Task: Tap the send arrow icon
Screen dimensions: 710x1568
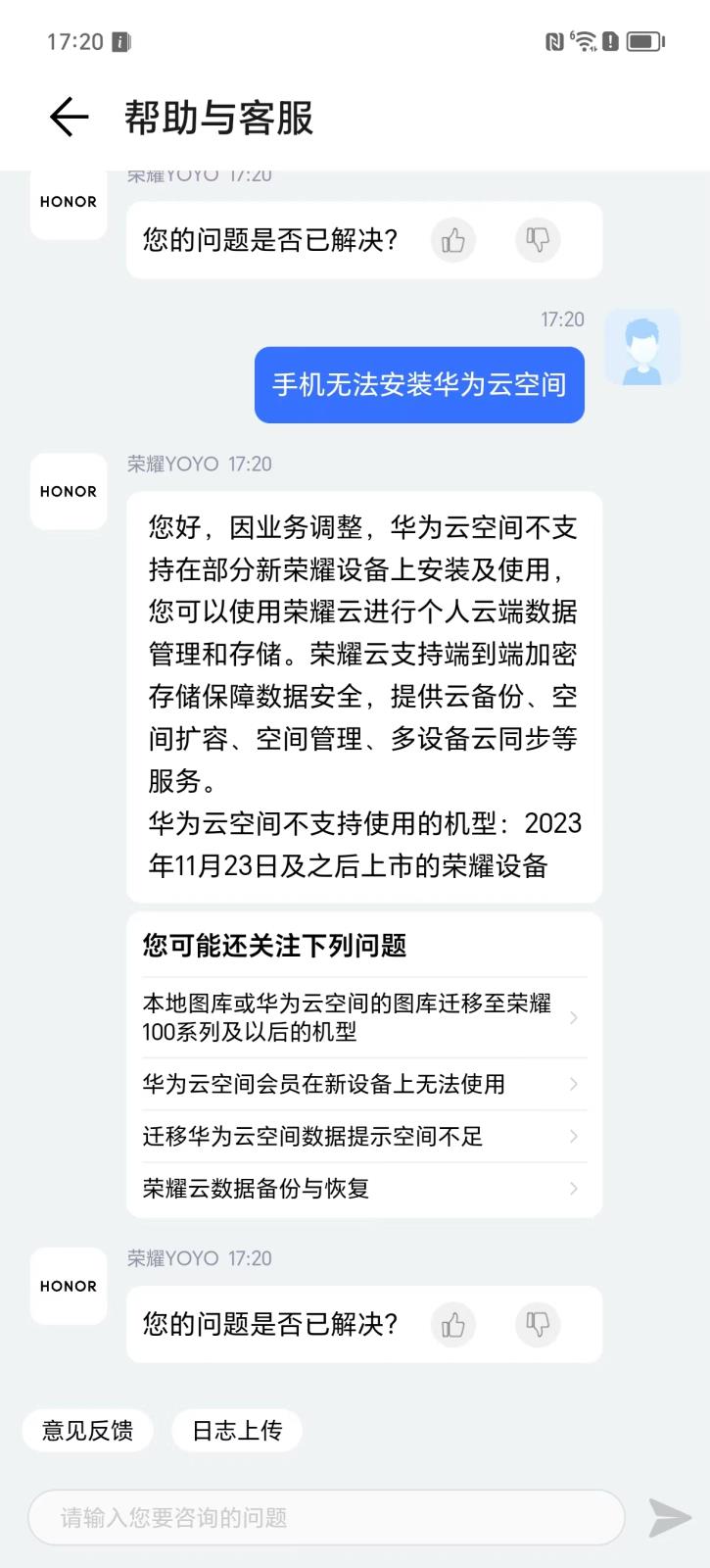Action: tap(671, 1518)
